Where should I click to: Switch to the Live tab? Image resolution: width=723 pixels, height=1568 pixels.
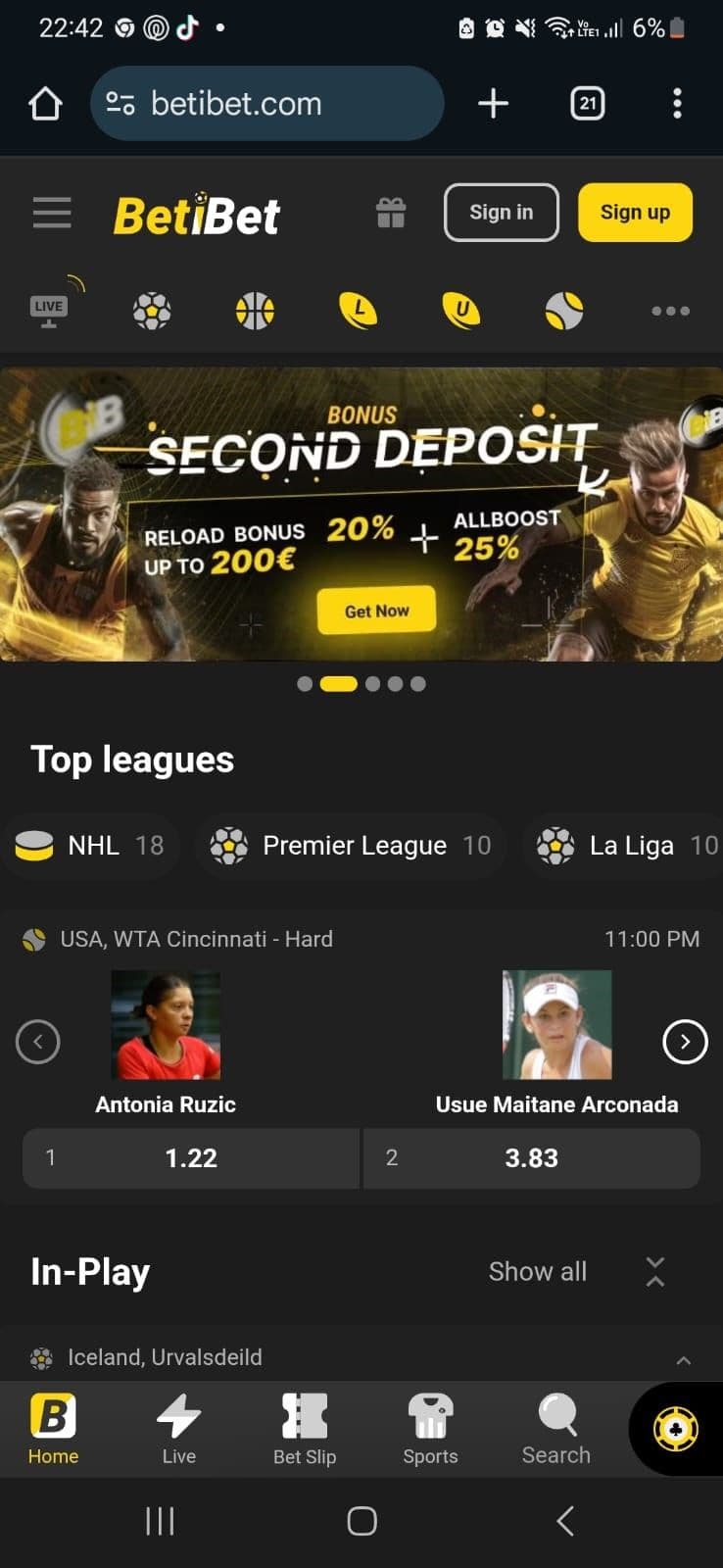(178, 1429)
